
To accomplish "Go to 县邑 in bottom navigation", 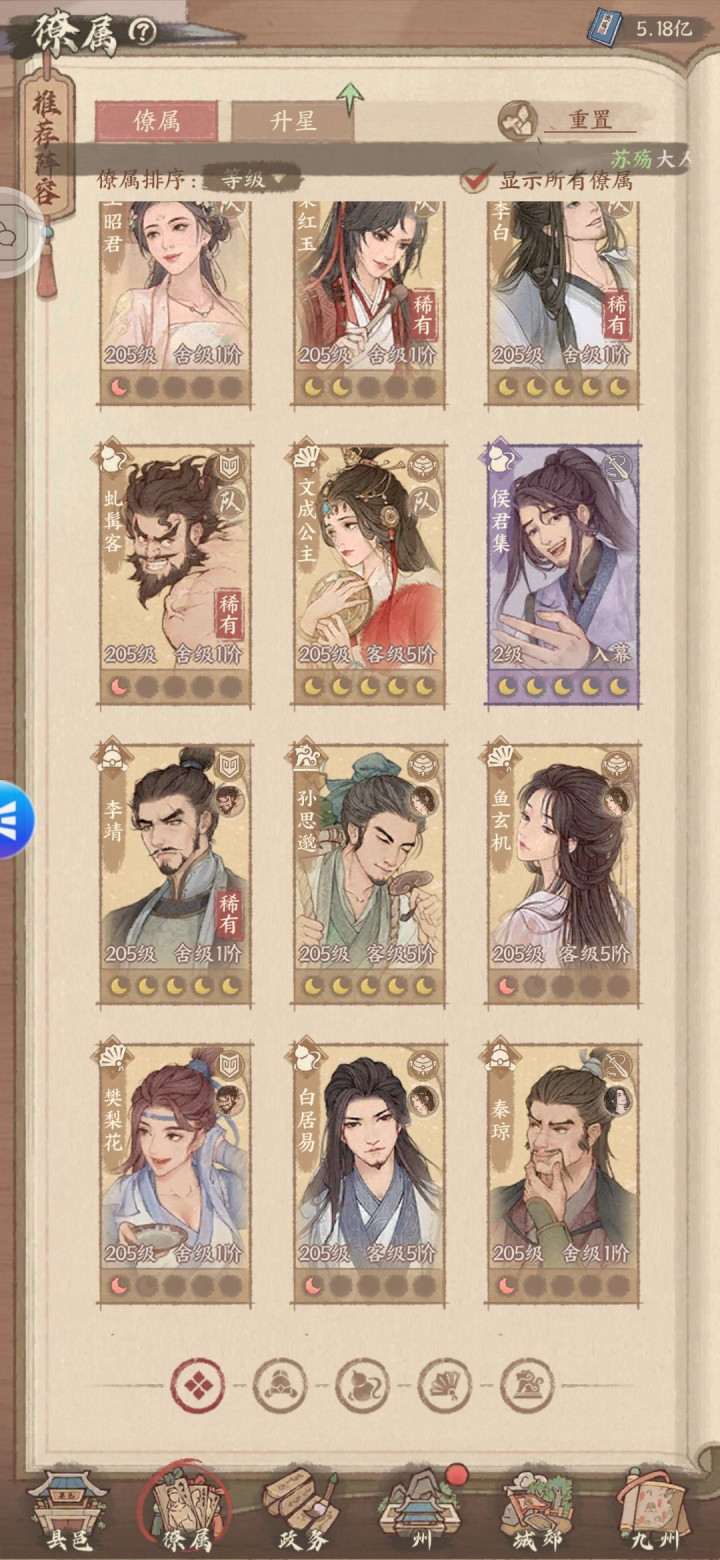I will [x=67, y=1511].
